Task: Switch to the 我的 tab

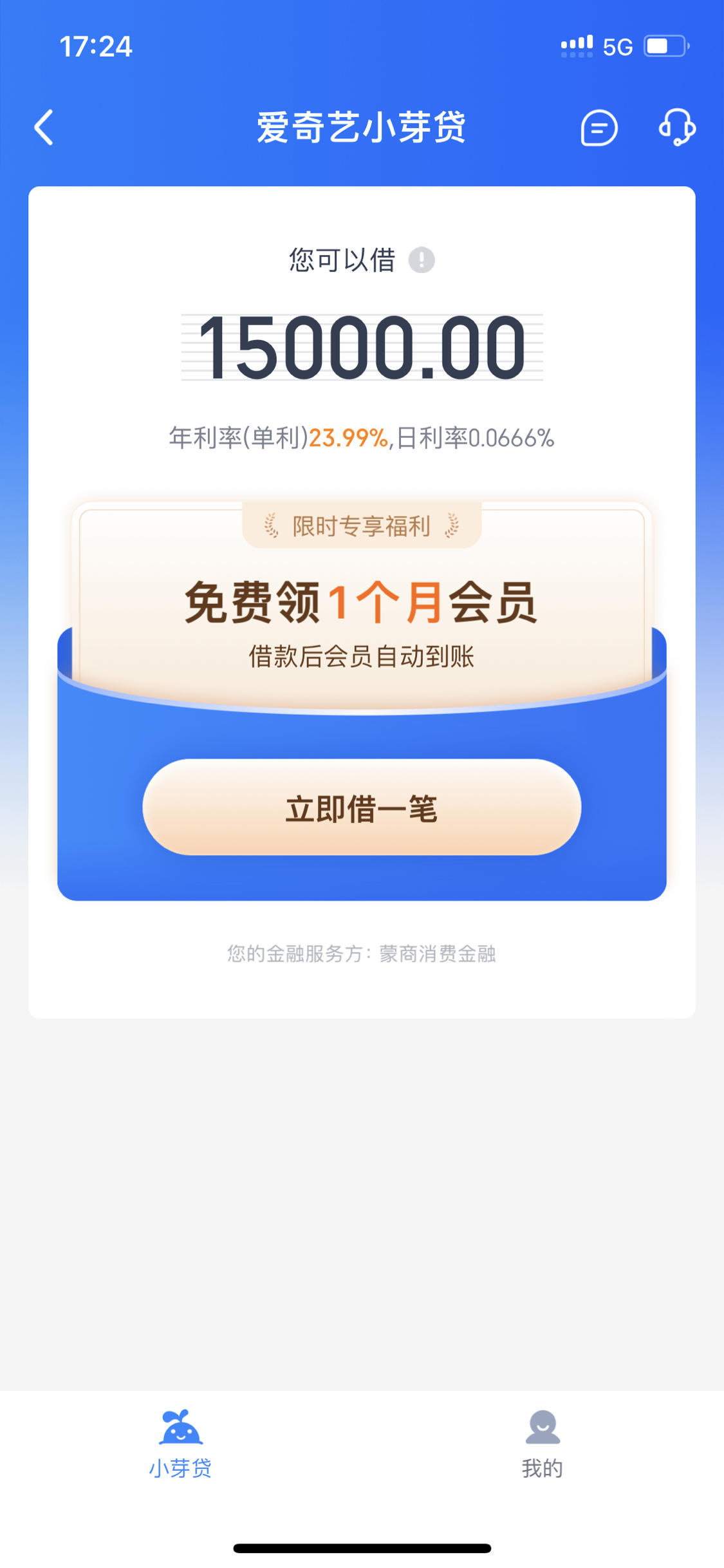Action: [x=543, y=1445]
